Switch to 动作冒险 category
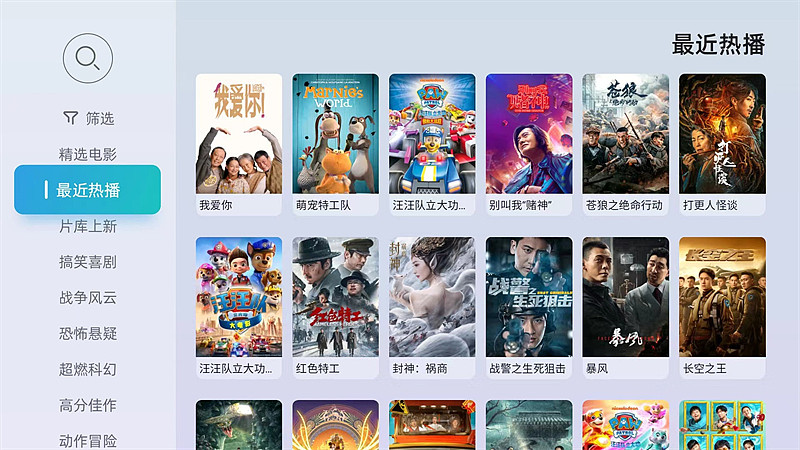The height and width of the screenshot is (450, 800). pos(88,440)
